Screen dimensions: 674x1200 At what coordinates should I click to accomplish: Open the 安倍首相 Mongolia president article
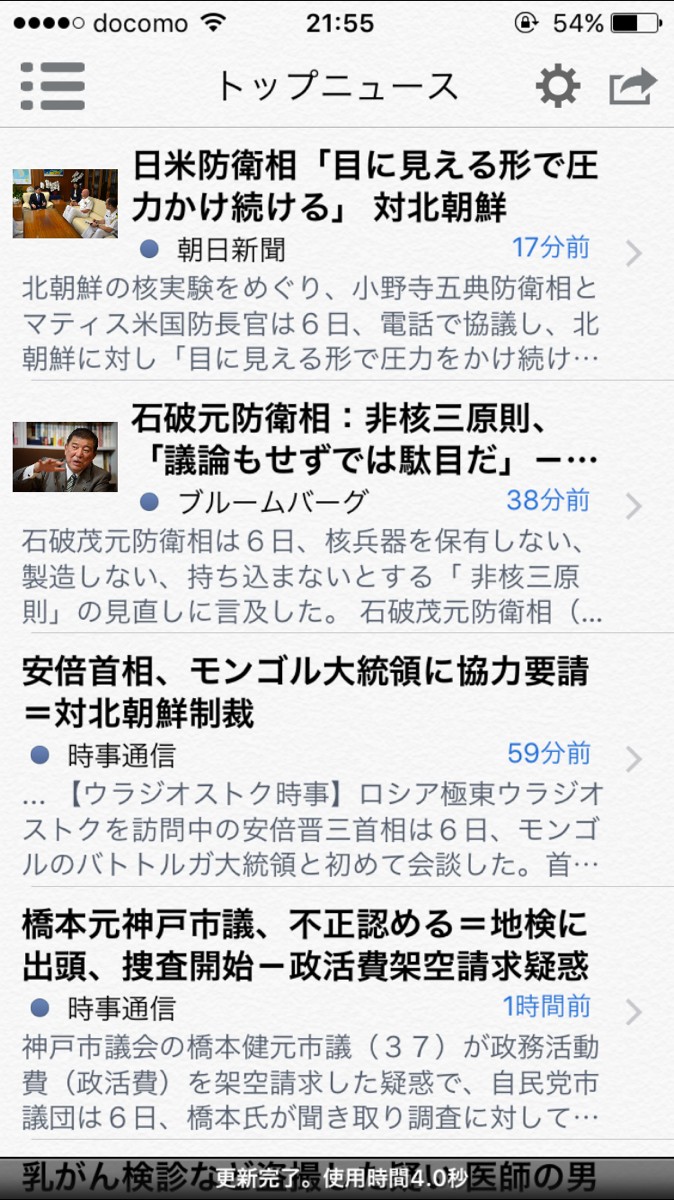pyautogui.click(x=336, y=759)
